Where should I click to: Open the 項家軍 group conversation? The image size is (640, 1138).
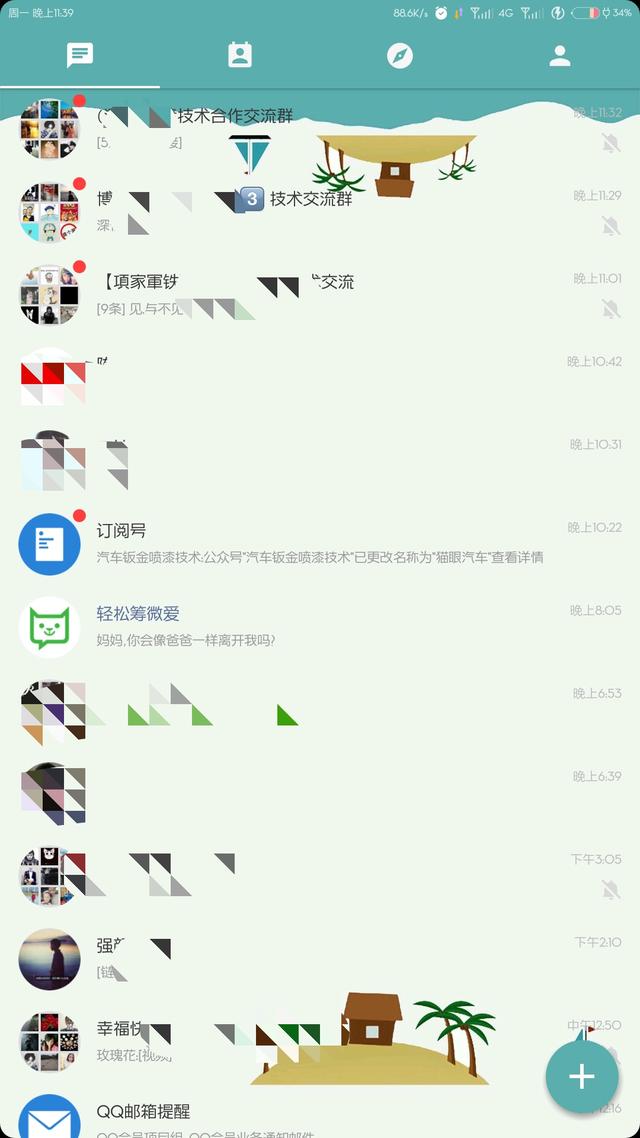click(x=320, y=295)
